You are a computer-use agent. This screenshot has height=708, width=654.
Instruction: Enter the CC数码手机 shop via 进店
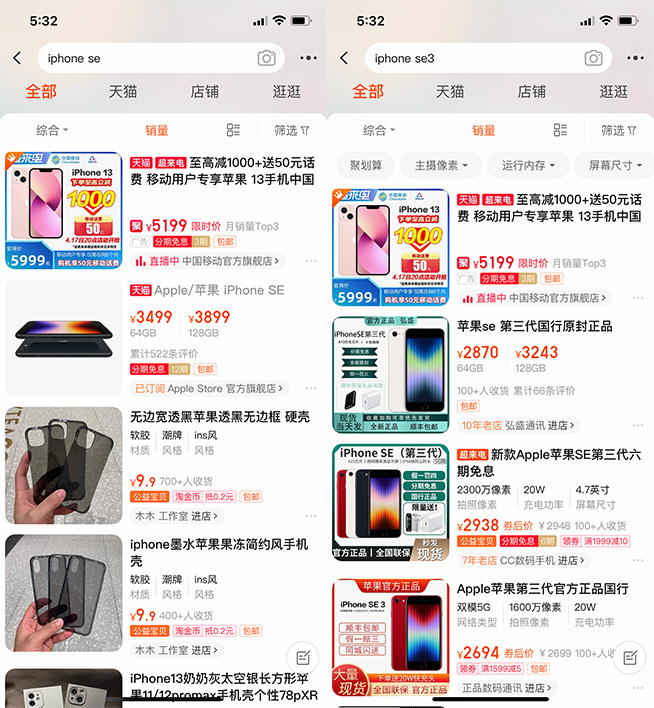click(568, 560)
